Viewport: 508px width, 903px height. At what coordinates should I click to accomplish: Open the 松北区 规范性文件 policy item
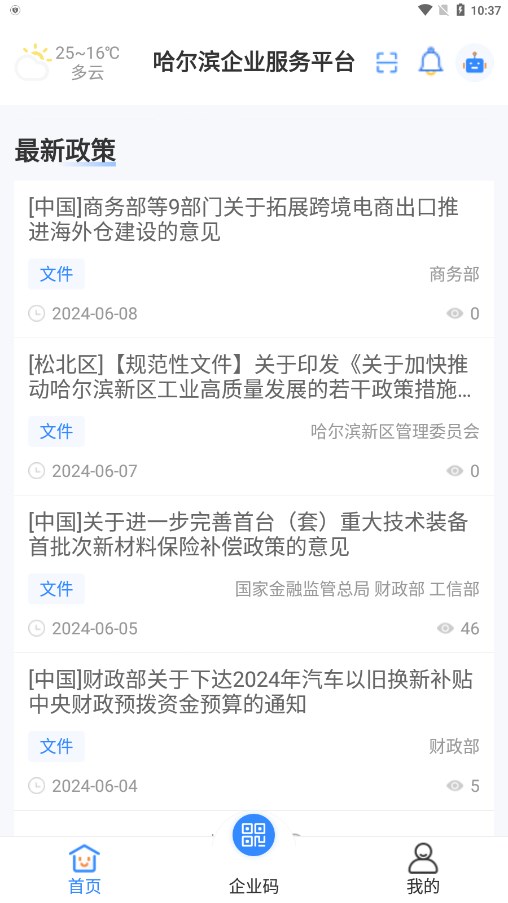[x=254, y=416]
